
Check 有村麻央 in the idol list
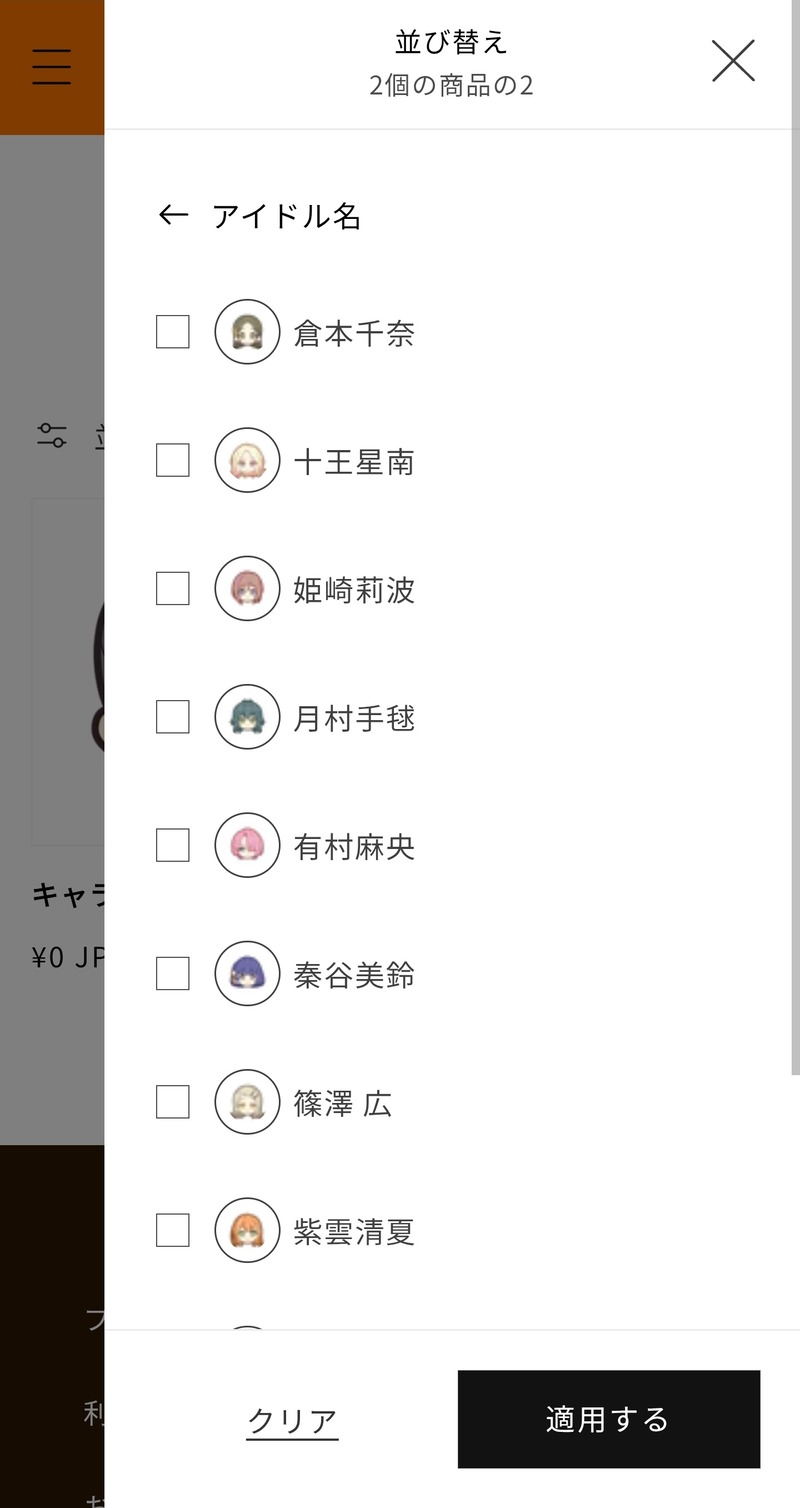coord(173,845)
